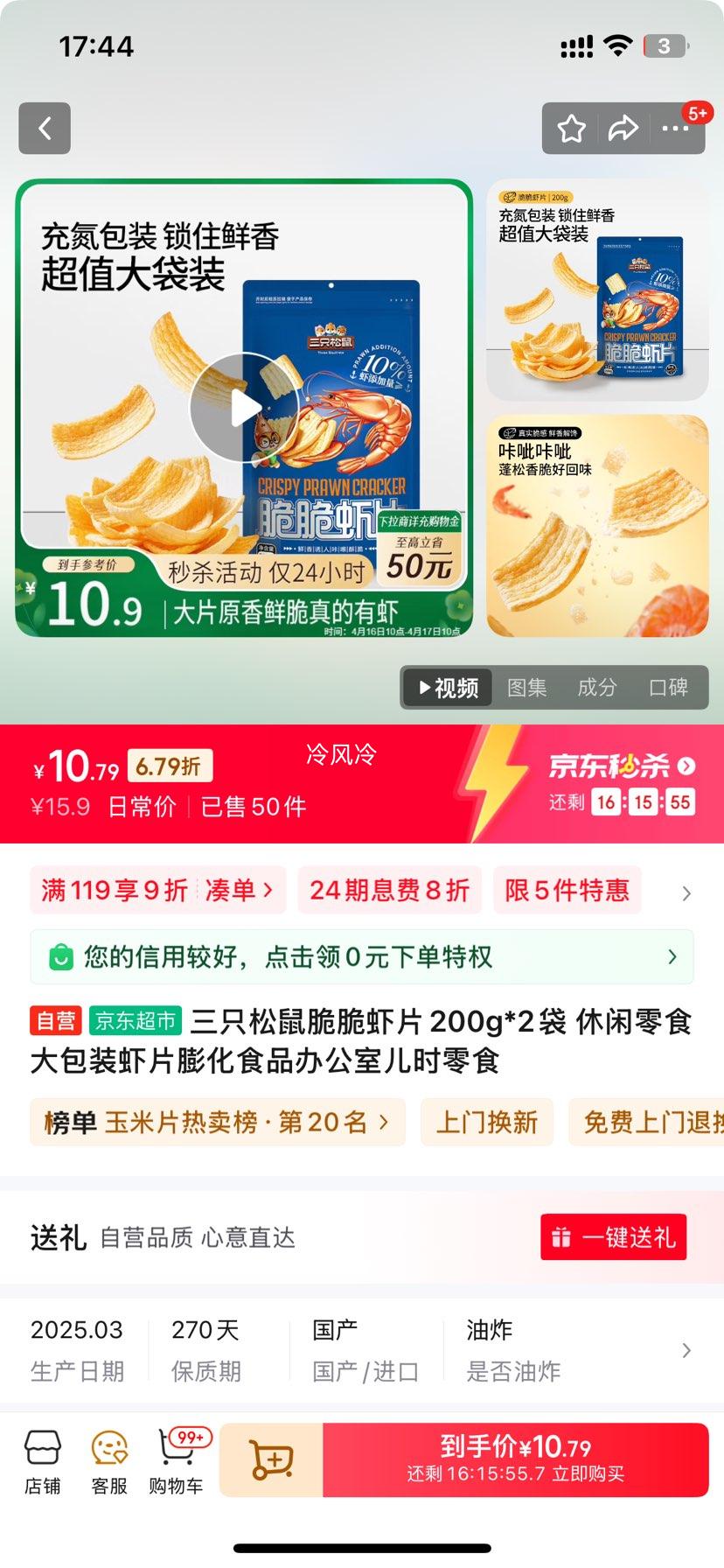Favorite this product with the star icon

[572, 129]
